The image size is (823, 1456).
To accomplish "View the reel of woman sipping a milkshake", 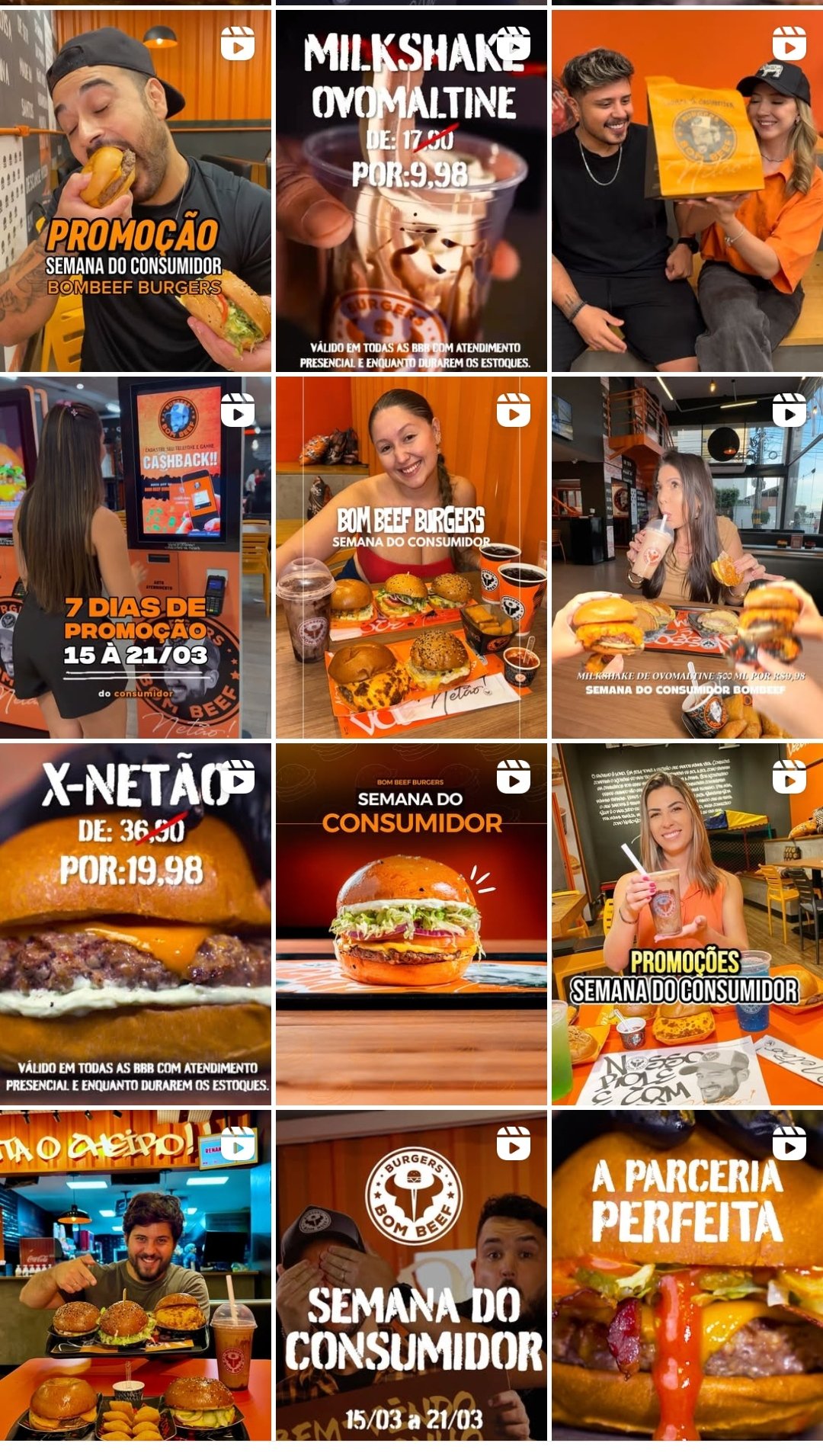I will 687,557.
